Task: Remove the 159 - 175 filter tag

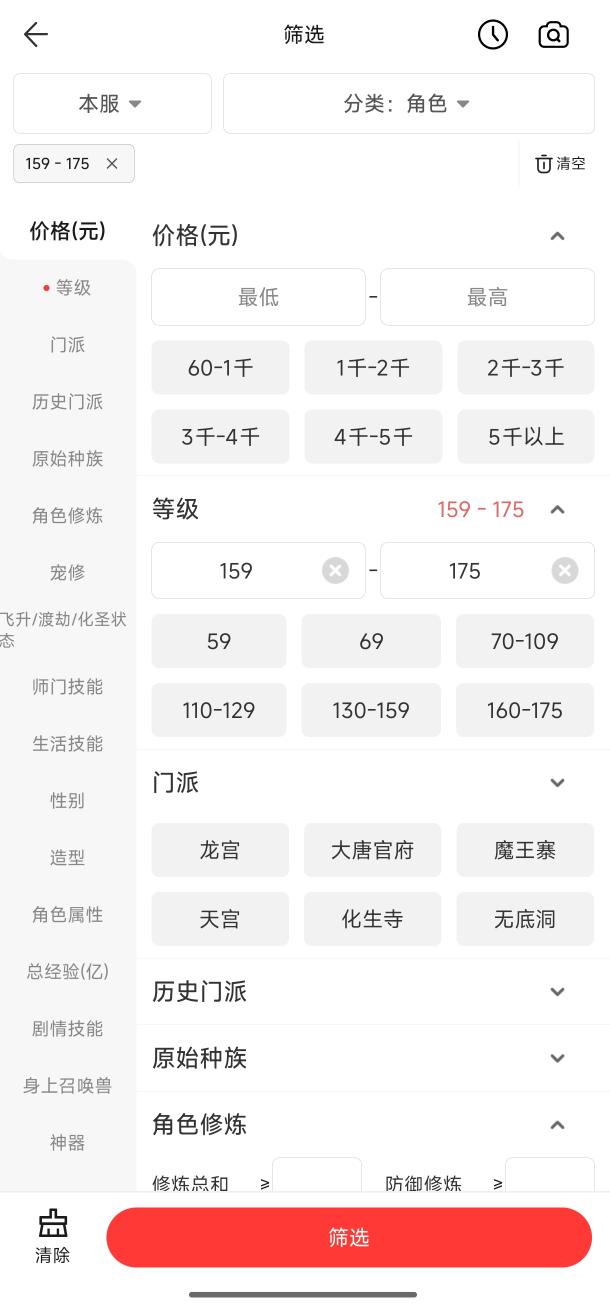Action: click(x=112, y=164)
